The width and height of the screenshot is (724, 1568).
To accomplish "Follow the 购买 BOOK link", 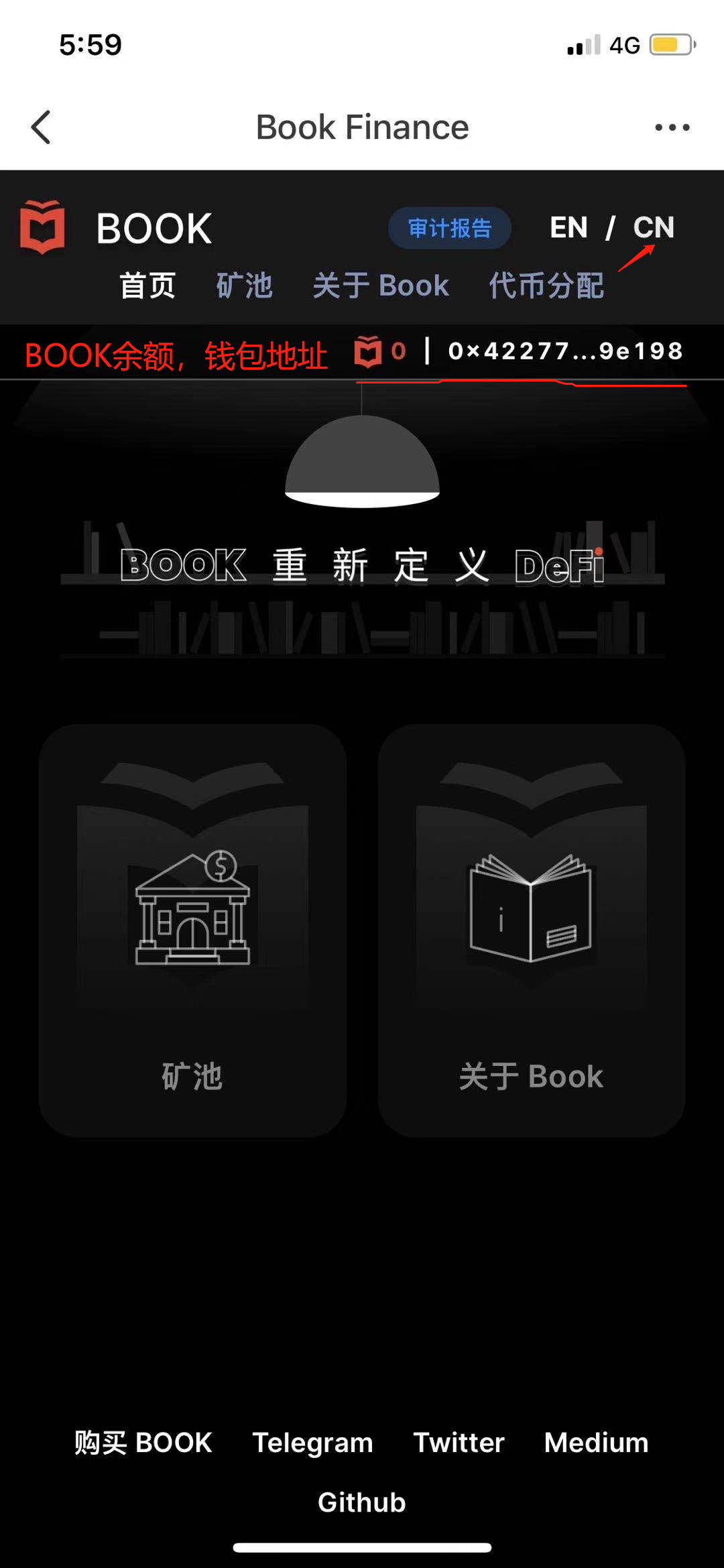I will click(143, 1443).
